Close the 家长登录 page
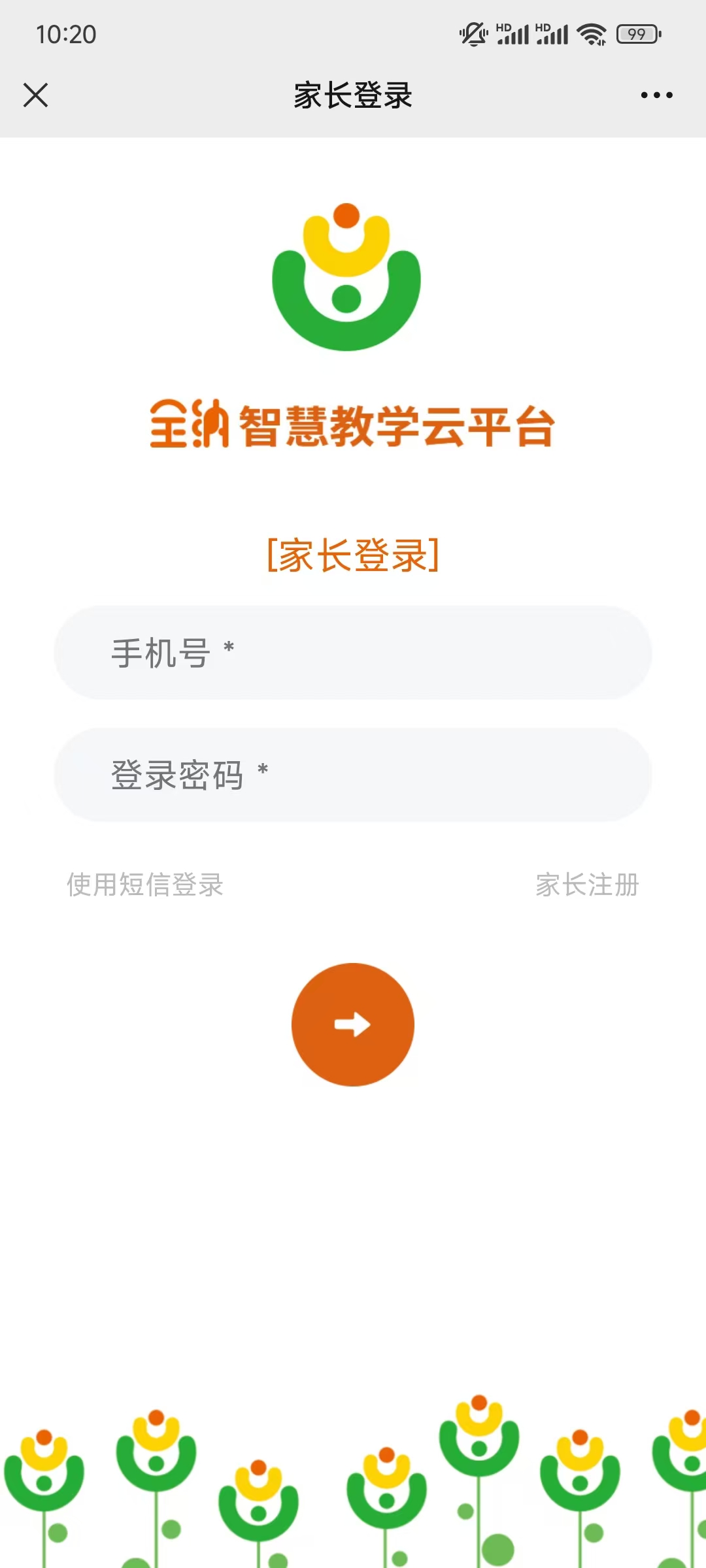 click(x=35, y=95)
